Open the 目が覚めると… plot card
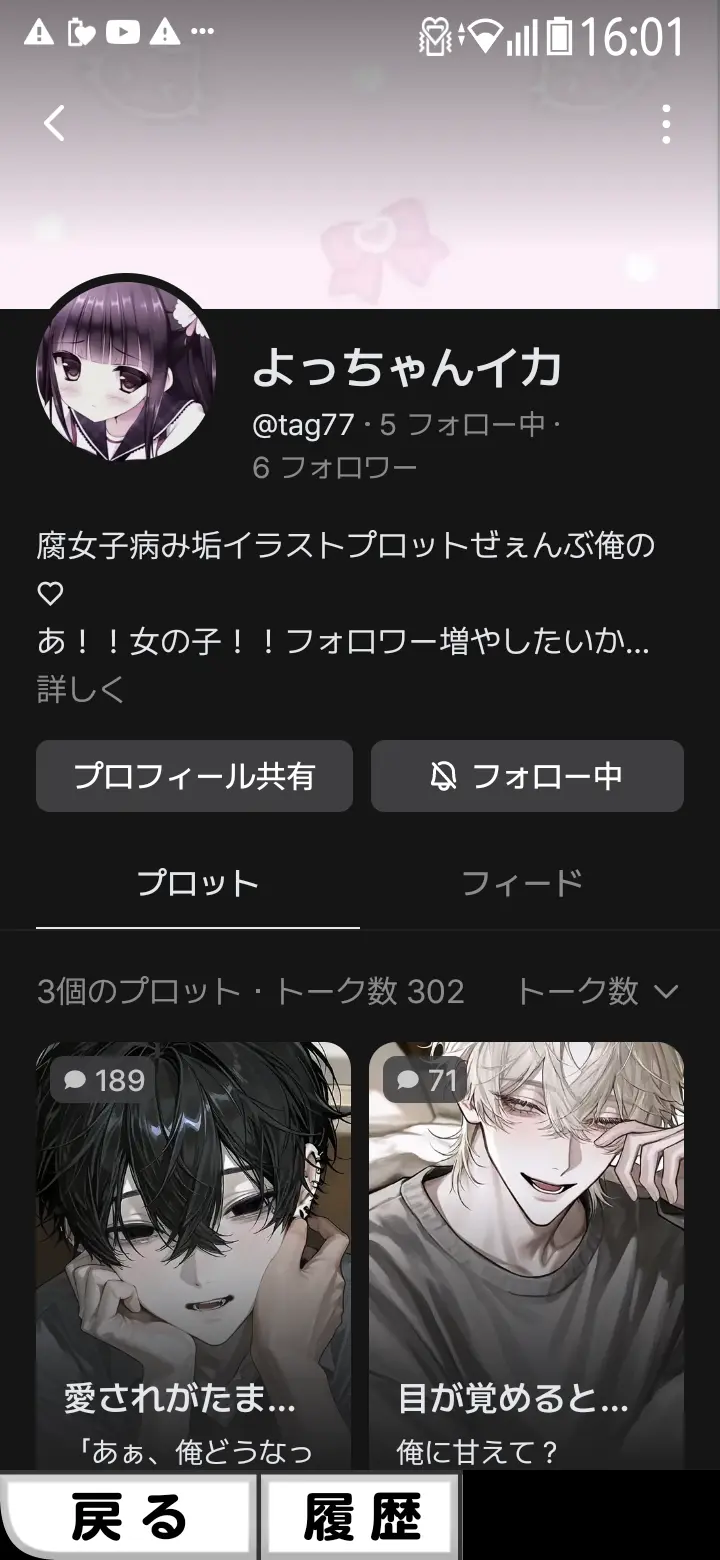The height and width of the screenshot is (1560, 720). [x=527, y=1255]
